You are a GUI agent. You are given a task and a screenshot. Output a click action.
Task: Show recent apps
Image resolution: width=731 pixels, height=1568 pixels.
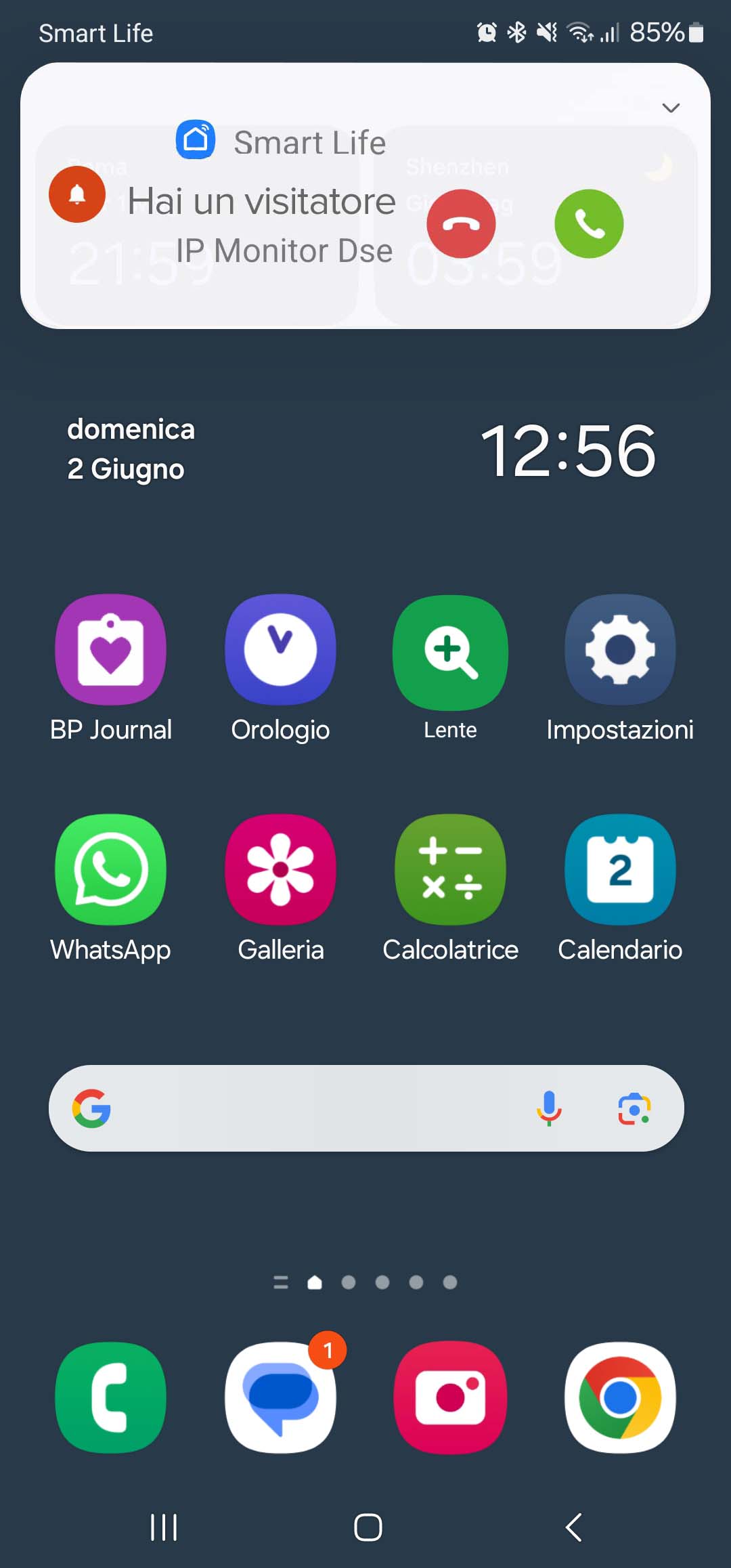click(x=164, y=1527)
